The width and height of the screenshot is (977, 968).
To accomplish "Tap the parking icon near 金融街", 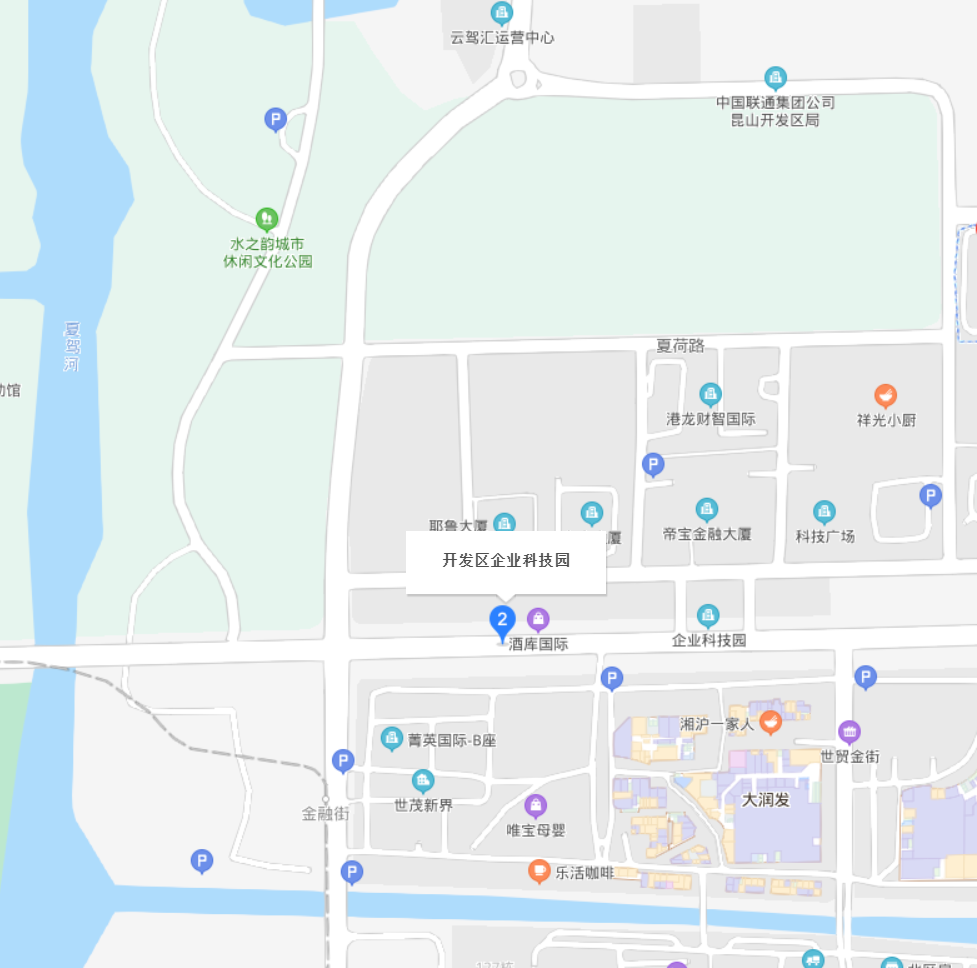I will [x=343, y=761].
